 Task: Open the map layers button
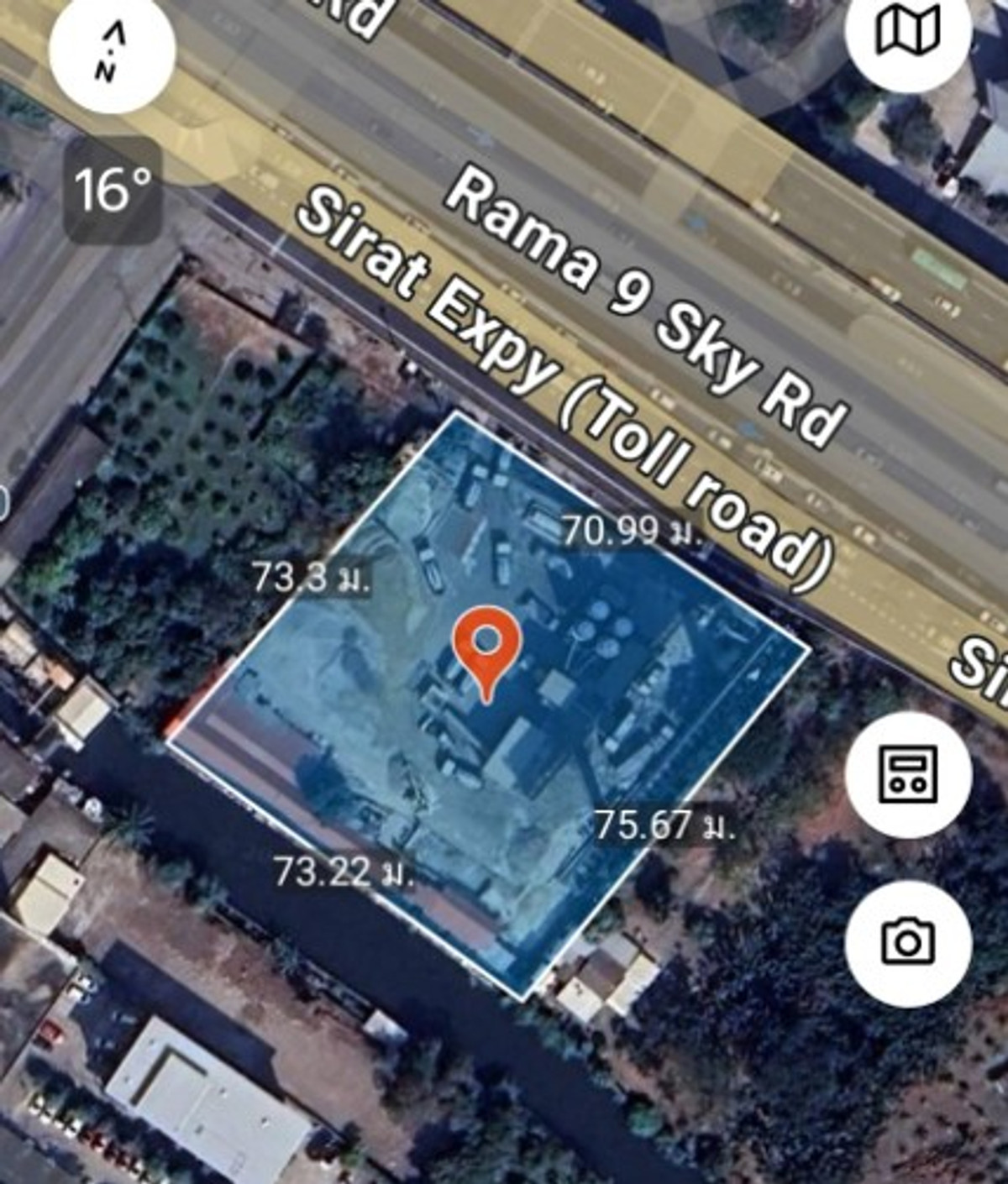point(908,34)
